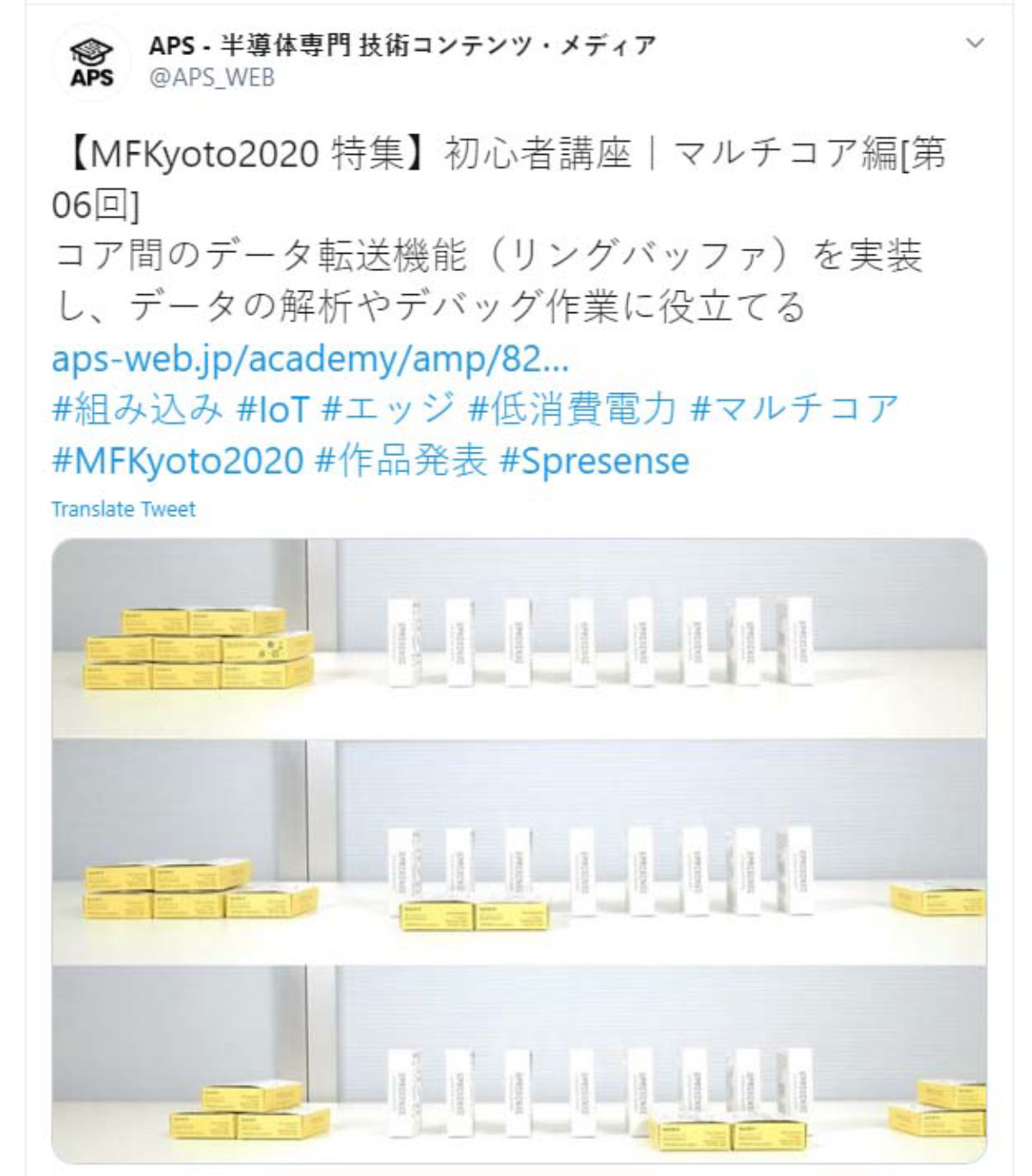Open the #マルチコア hashtag
Image resolution: width=1032 pixels, height=1176 pixels.
click(x=794, y=409)
